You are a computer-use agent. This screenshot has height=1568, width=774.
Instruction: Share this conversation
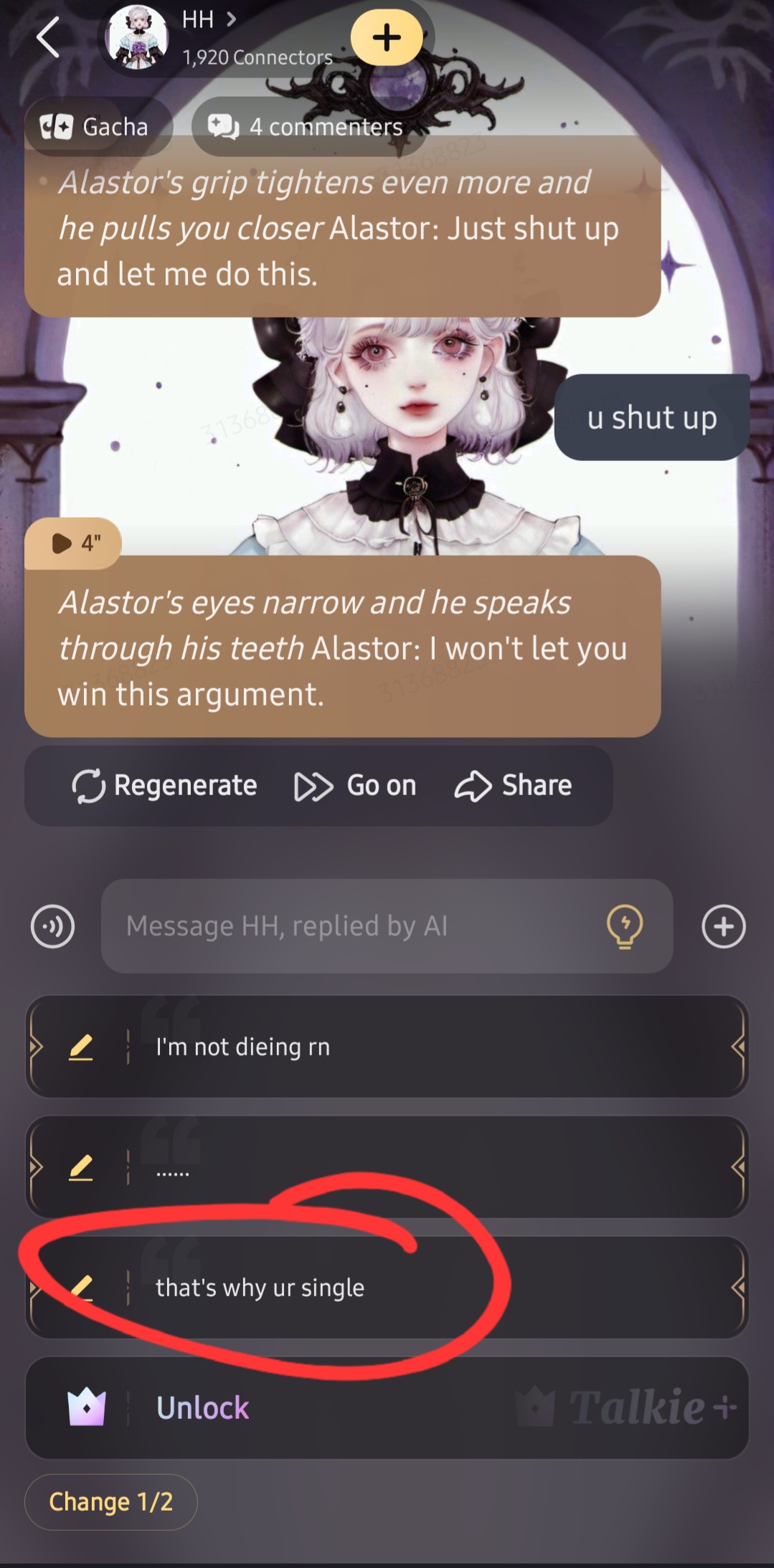pyautogui.click(x=514, y=786)
